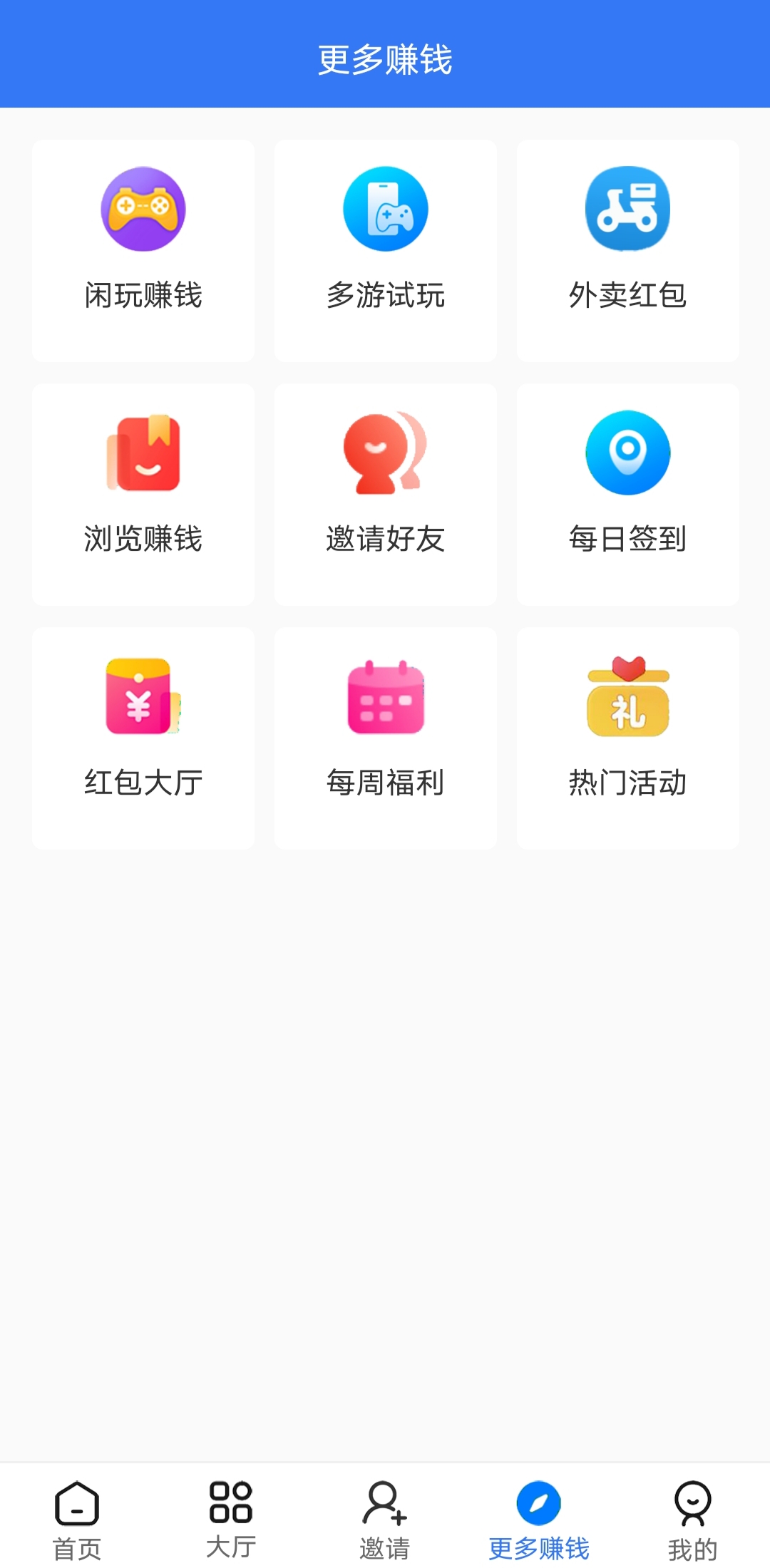Go to 红包大厅
Image resolution: width=770 pixels, height=1568 pixels.
(x=143, y=738)
